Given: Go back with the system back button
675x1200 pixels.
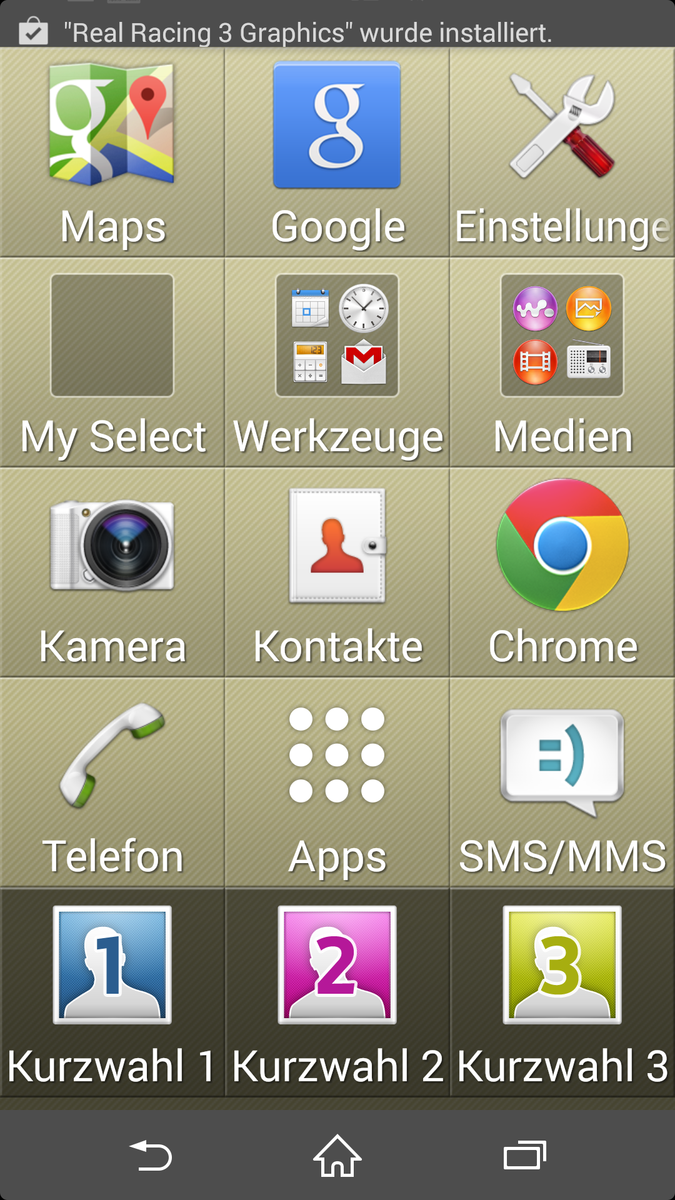Looking at the screenshot, I should point(151,1156).
